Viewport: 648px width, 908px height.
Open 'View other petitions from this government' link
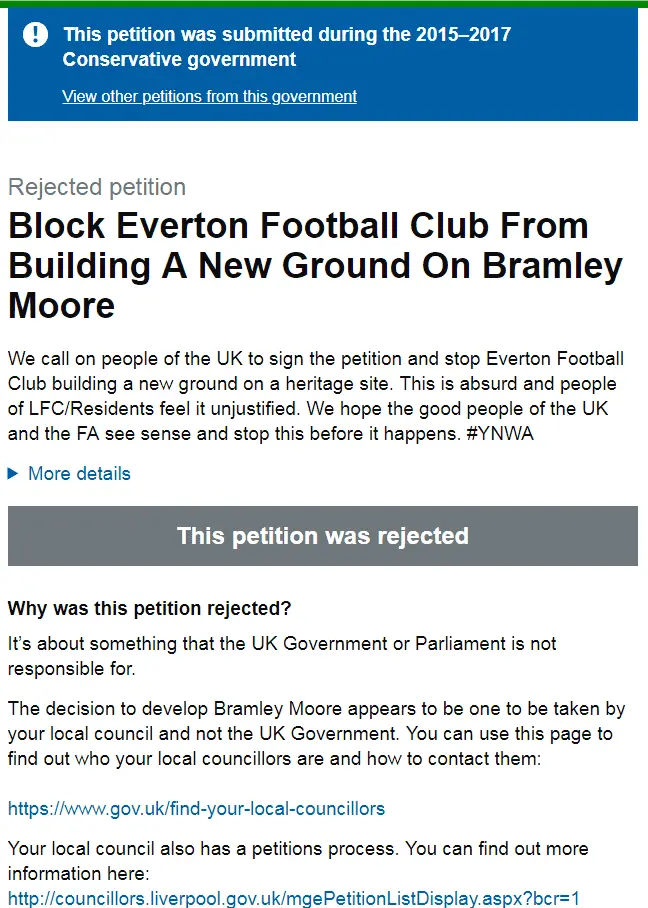click(x=209, y=97)
